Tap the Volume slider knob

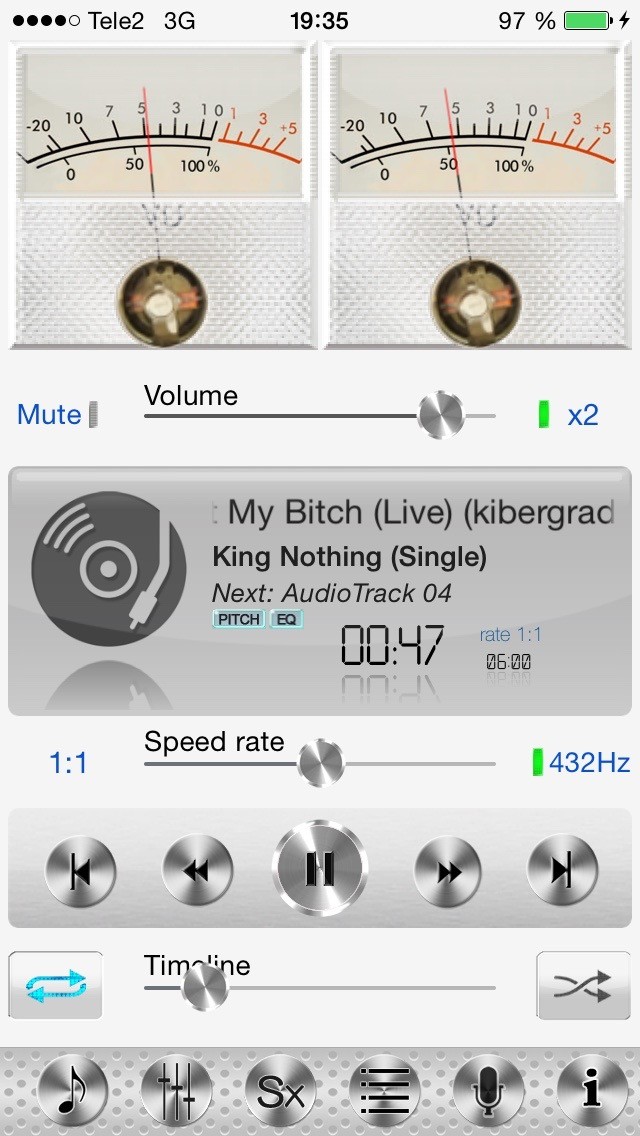[x=441, y=415]
